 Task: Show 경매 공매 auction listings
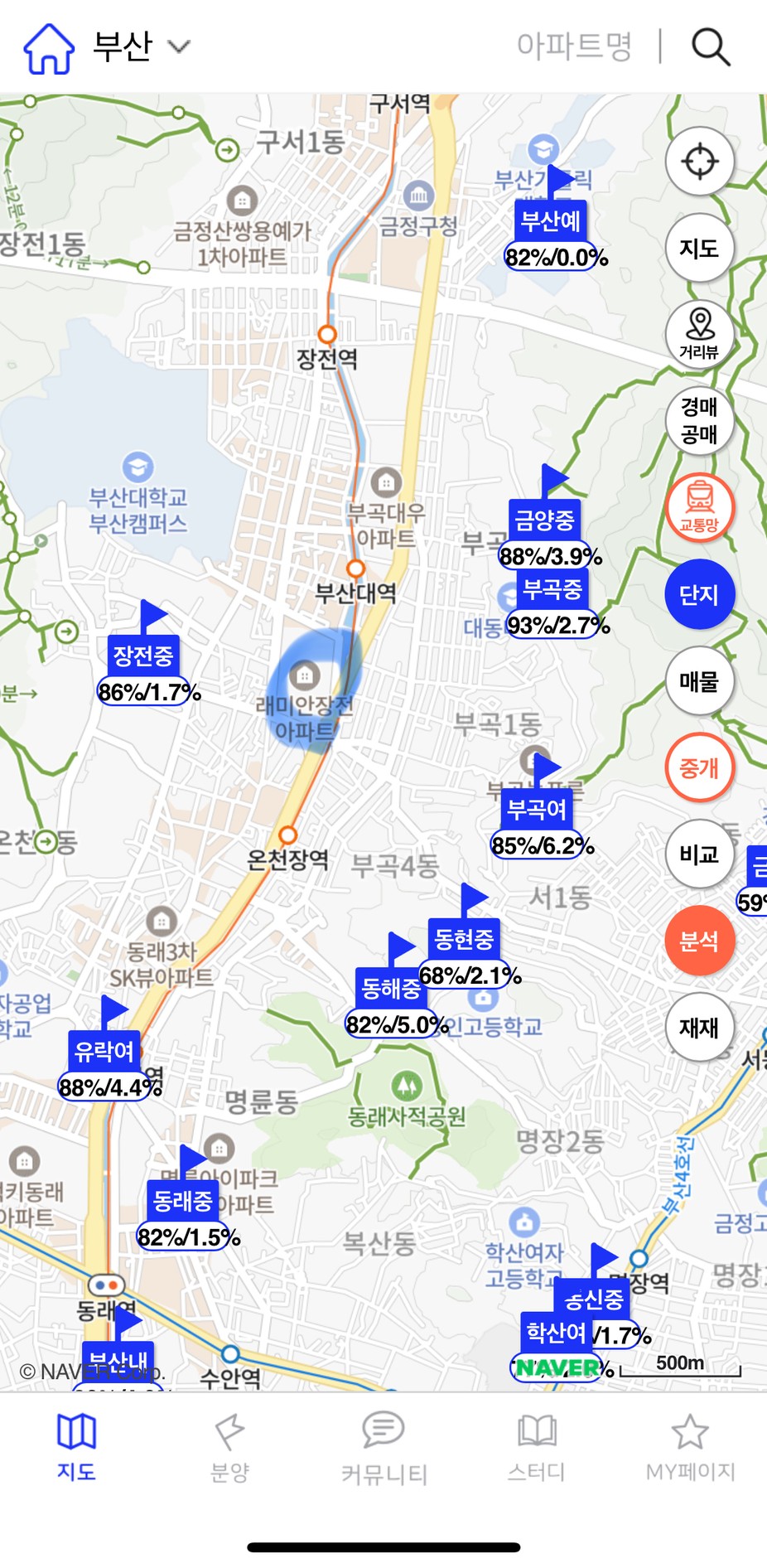[x=700, y=420]
